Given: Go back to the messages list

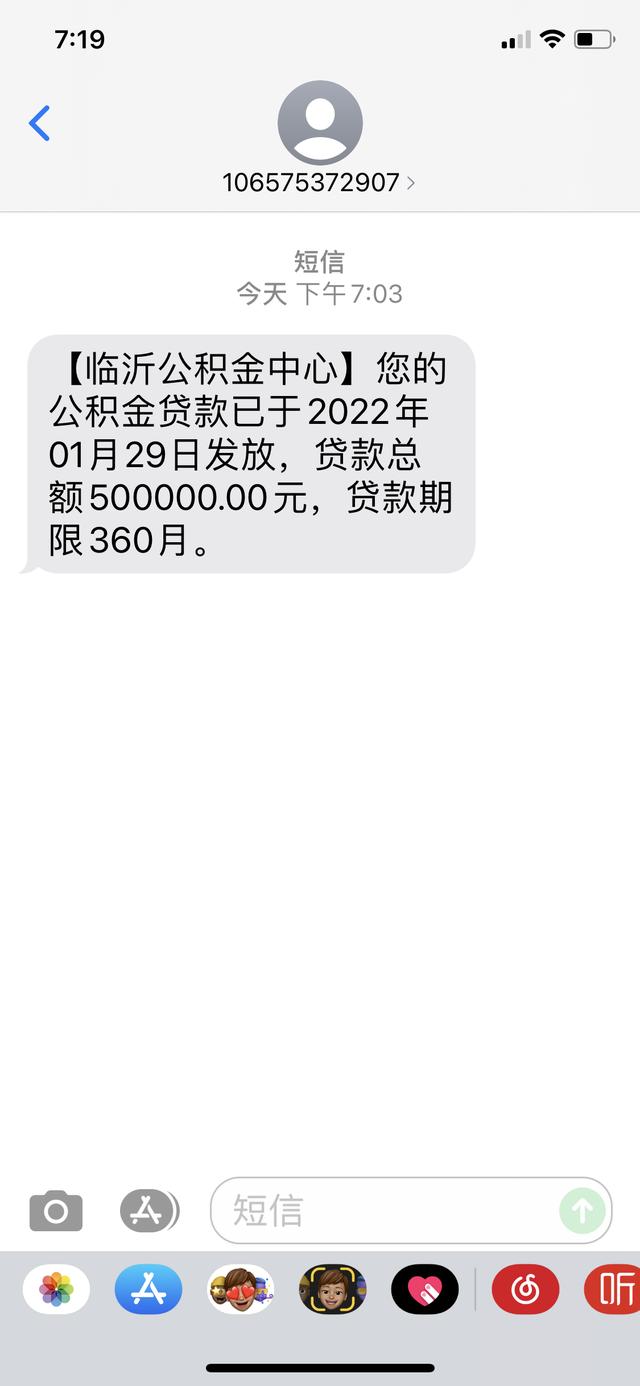Looking at the screenshot, I should point(40,124).
